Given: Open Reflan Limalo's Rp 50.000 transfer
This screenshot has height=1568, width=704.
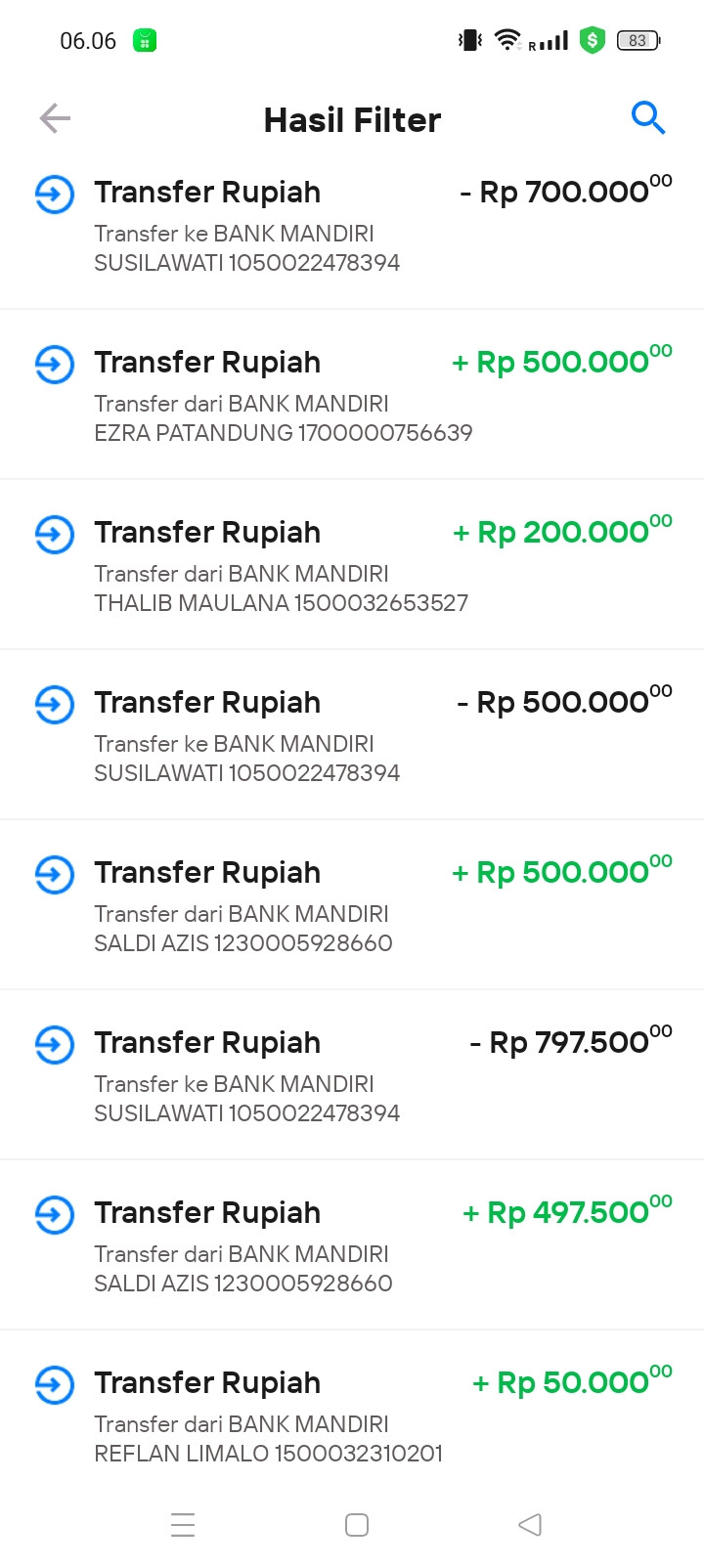Looking at the screenshot, I should tap(352, 1416).
